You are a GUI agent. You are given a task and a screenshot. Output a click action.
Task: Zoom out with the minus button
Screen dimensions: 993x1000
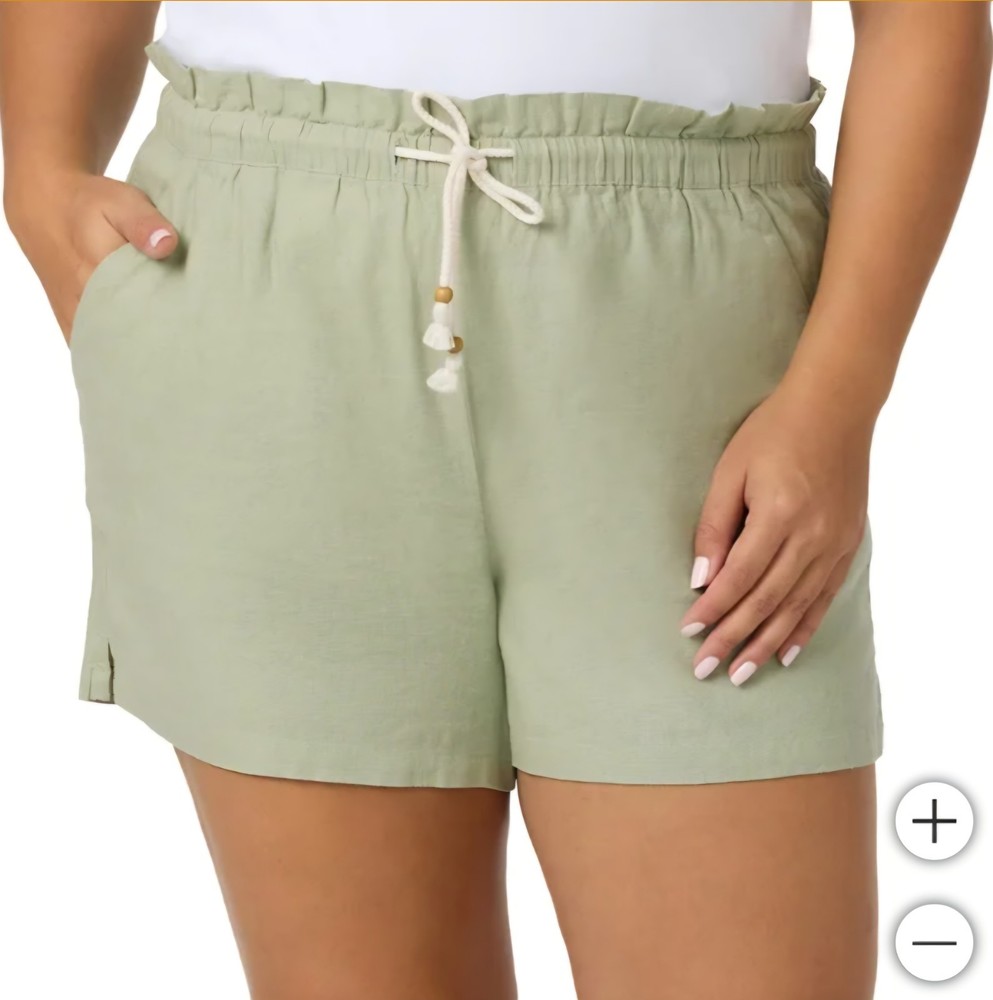point(934,942)
